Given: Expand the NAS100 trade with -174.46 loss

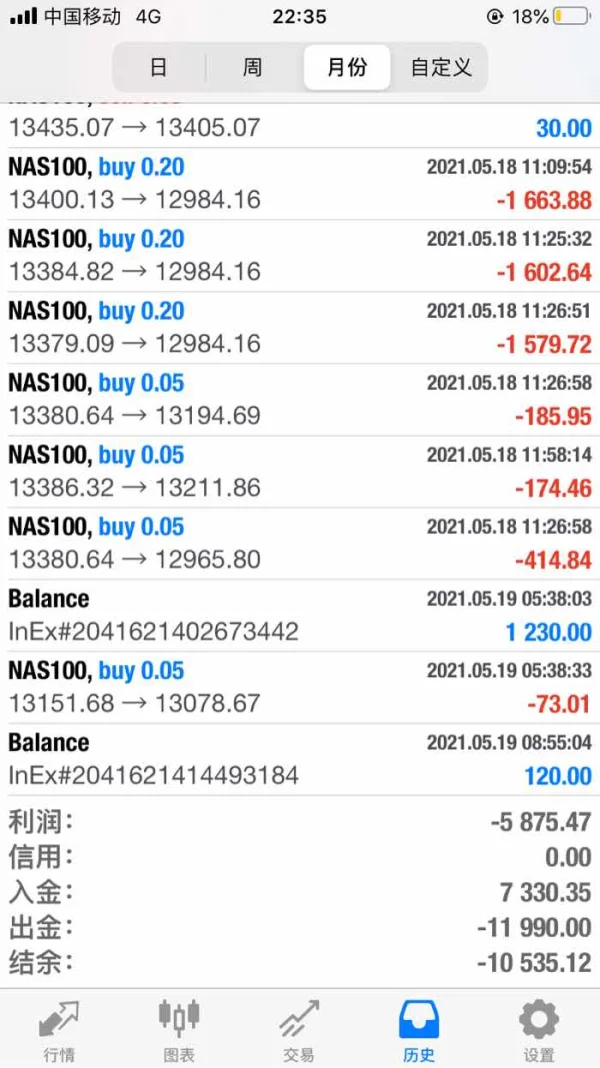Looking at the screenshot, I should pyautogui.click(x=300, y=472).
